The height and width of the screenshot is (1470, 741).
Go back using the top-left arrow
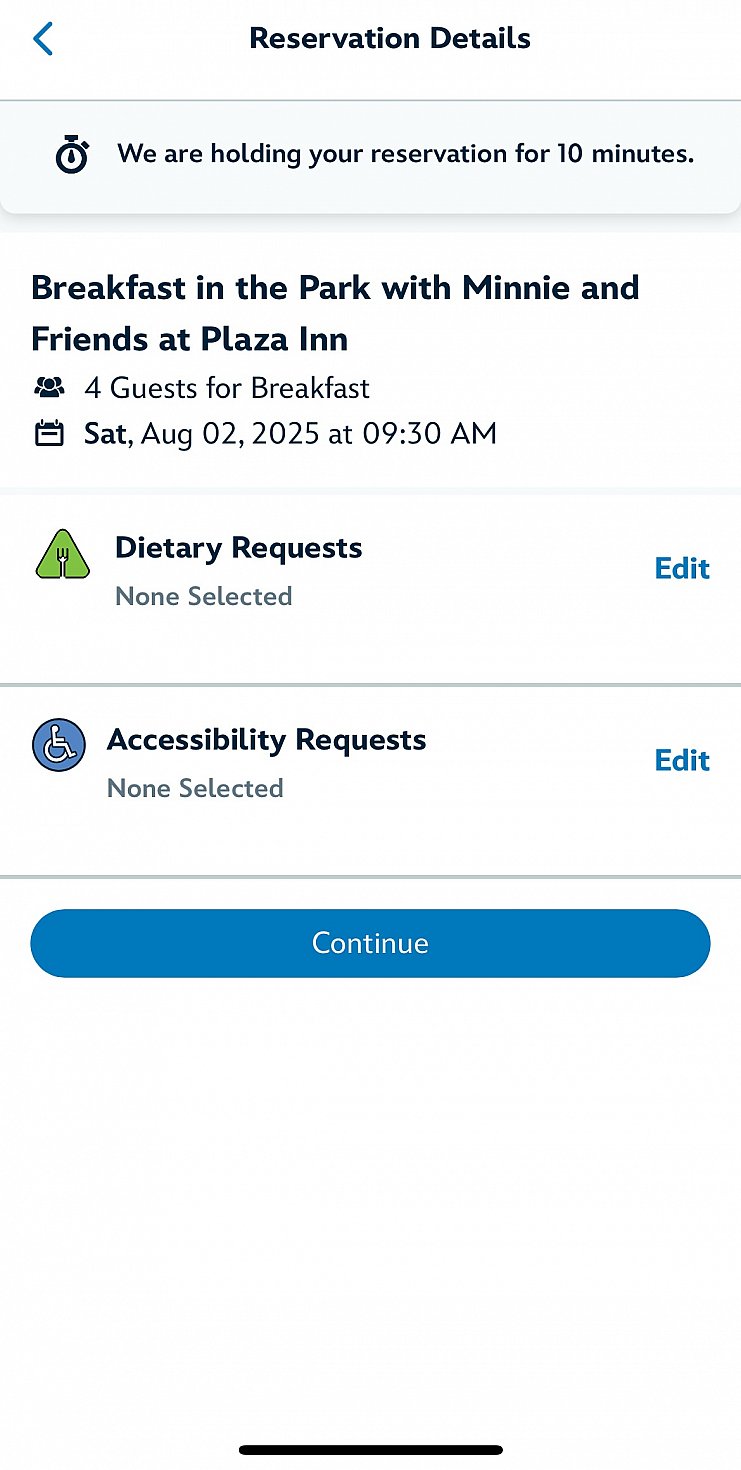pos(42,39)
